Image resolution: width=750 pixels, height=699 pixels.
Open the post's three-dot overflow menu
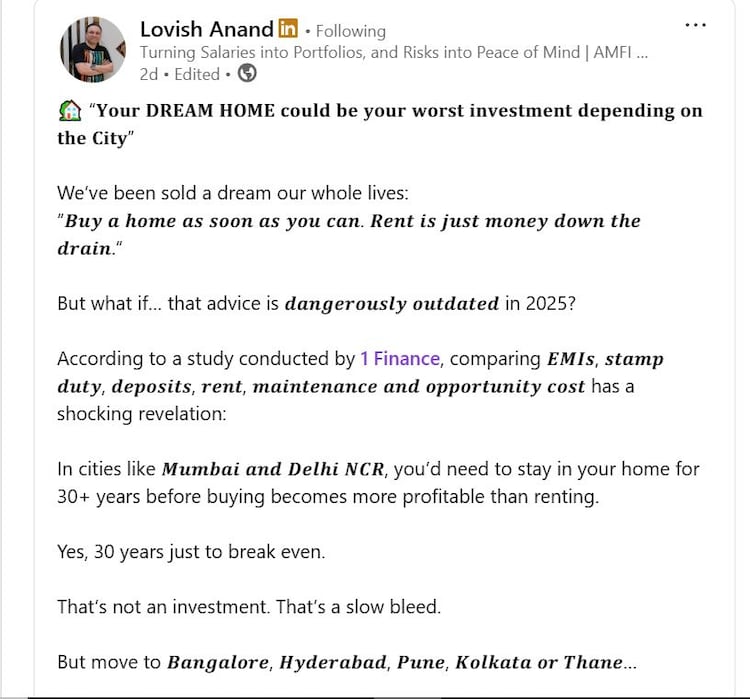[697, 24]
